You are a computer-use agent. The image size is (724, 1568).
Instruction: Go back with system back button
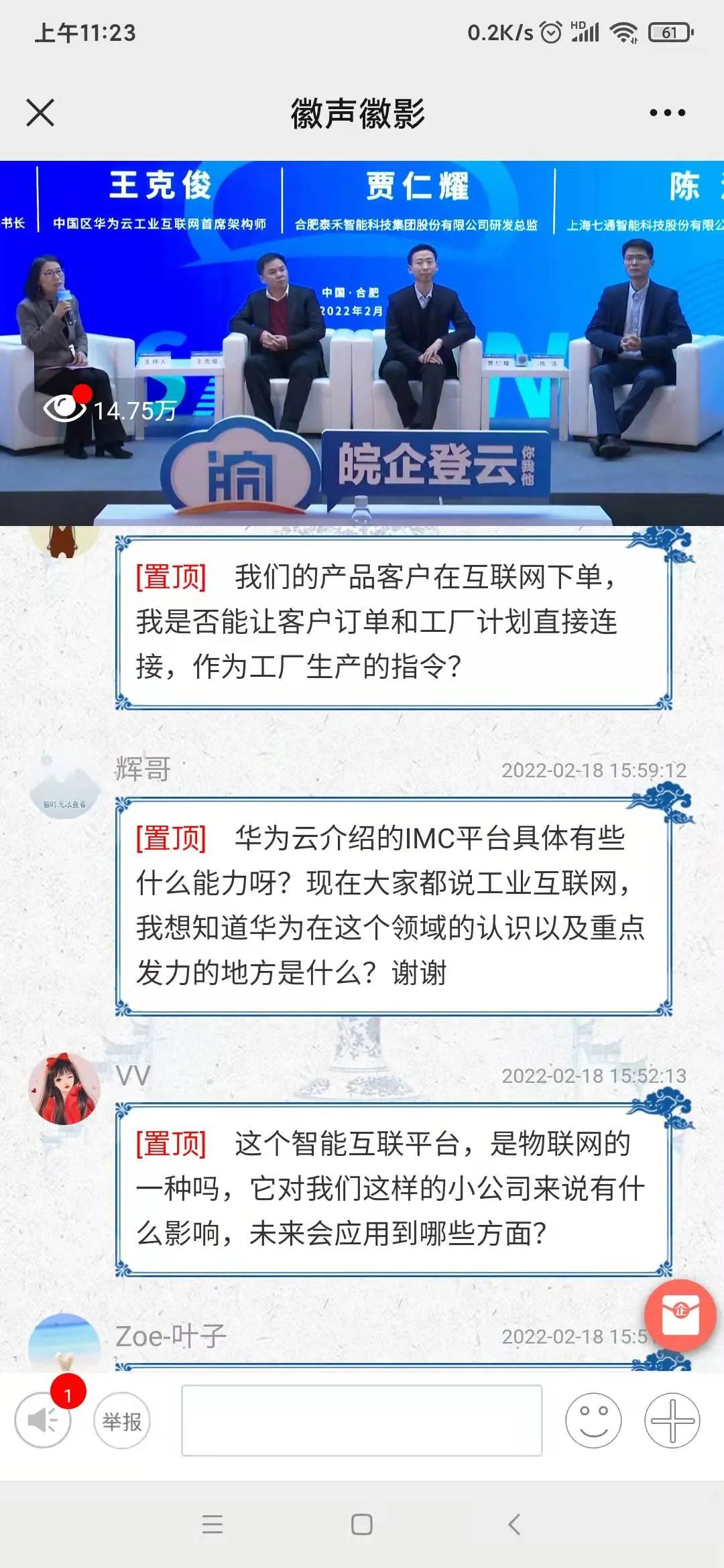pyautogui.click(x=514, y=1524)
